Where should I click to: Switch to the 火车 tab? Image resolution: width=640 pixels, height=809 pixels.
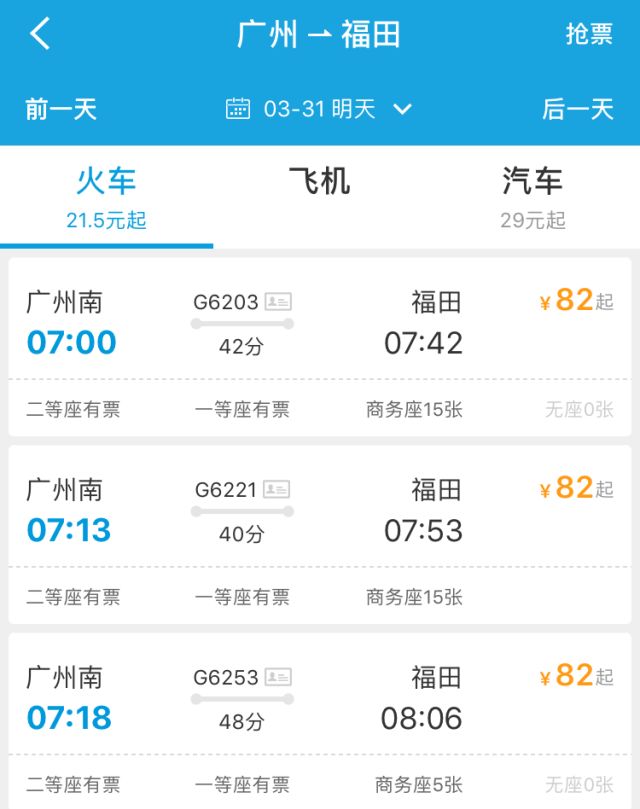pyautogui.click(x=106, y=197)
